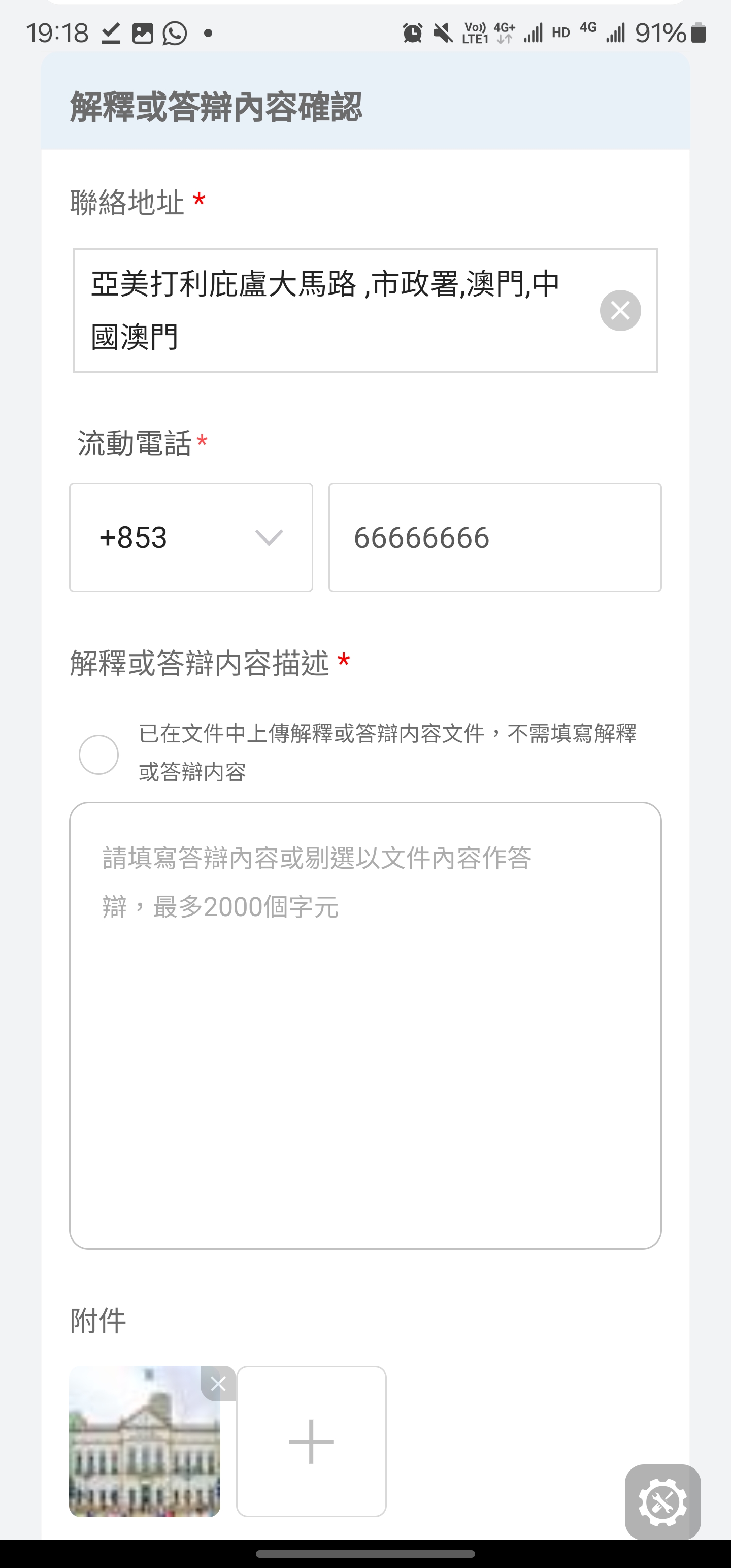Add a new attachment with the plus tile

pos(311,1442)
